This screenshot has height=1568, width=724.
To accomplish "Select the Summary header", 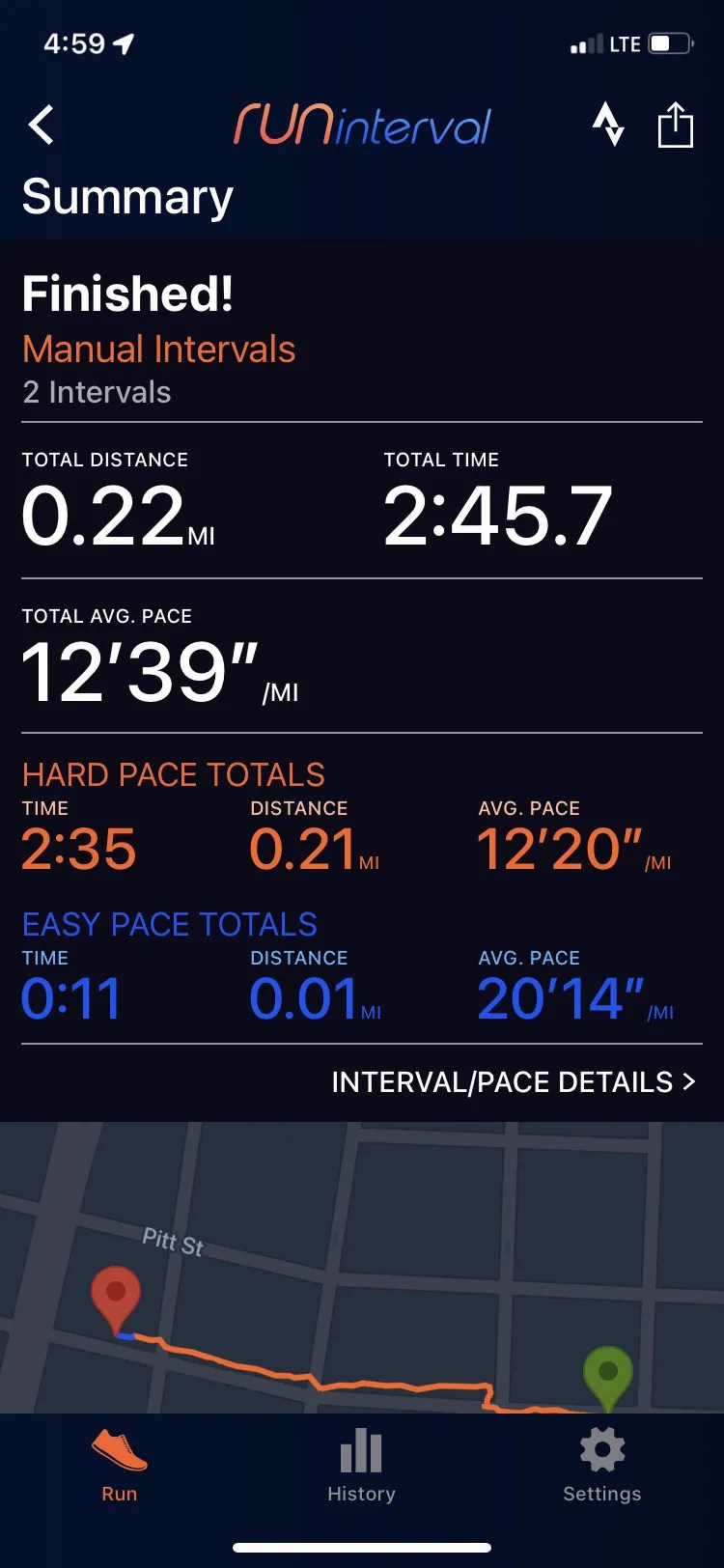I will click(126, 197).
